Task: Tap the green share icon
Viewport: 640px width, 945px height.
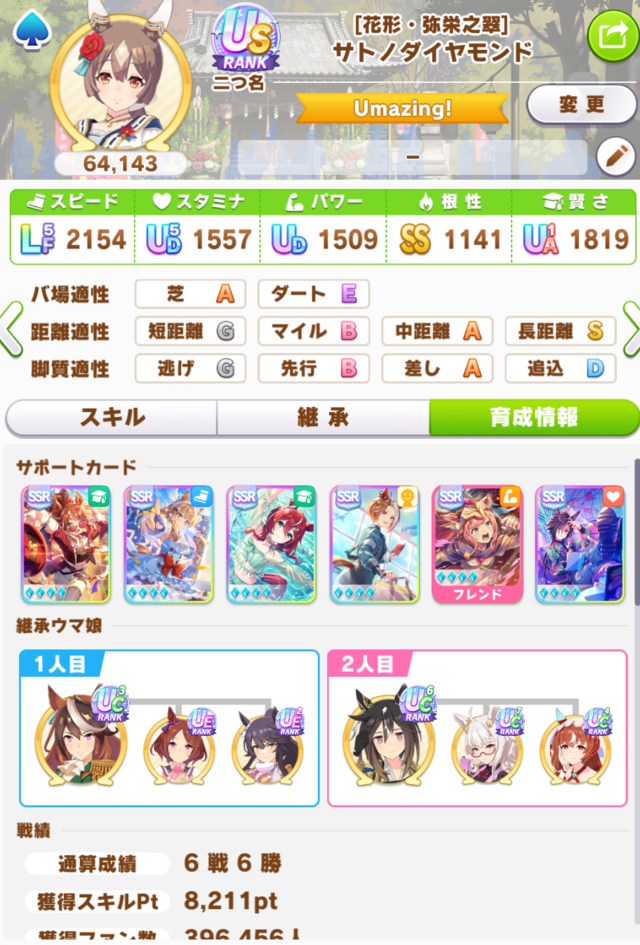Action: (612, 35)
